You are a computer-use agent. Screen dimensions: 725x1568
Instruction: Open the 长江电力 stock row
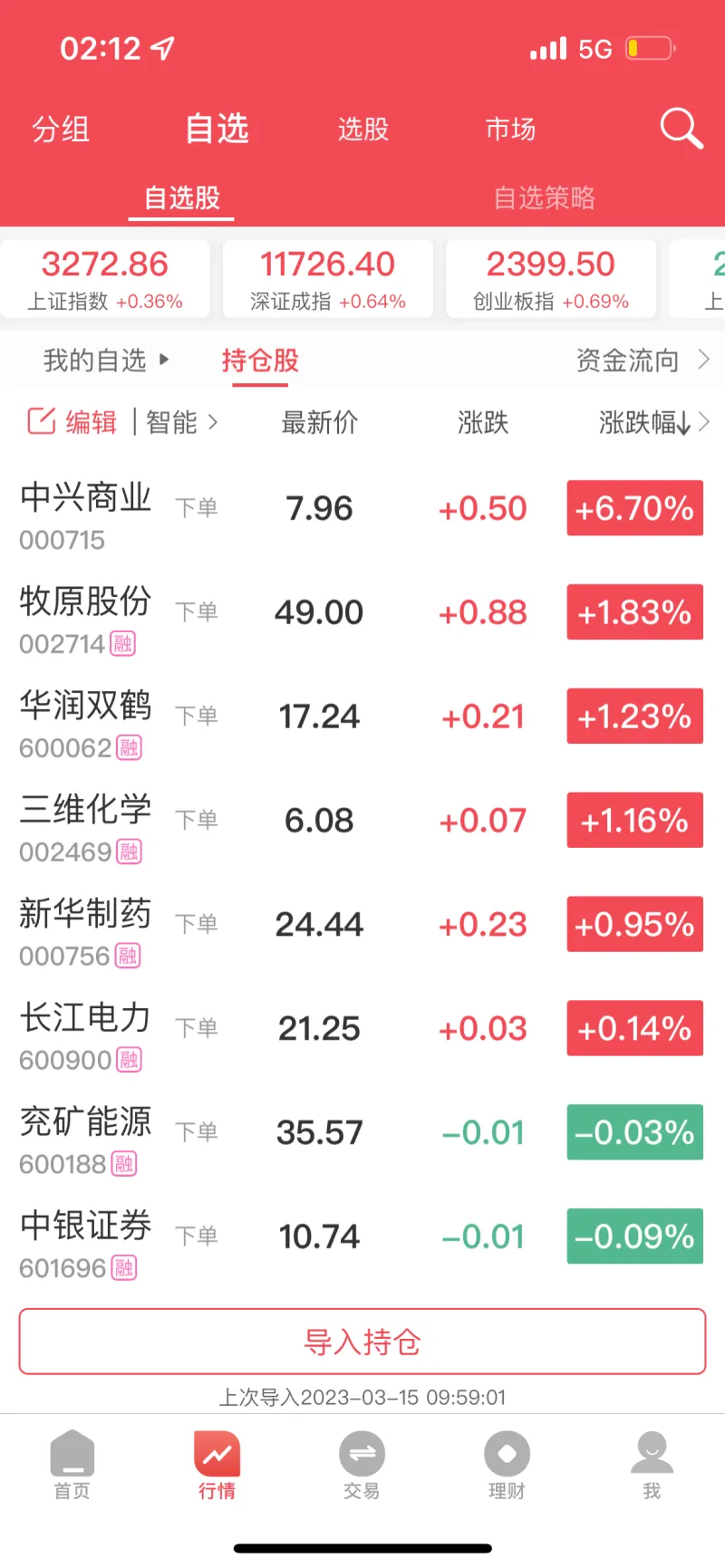pos(362,1035)
